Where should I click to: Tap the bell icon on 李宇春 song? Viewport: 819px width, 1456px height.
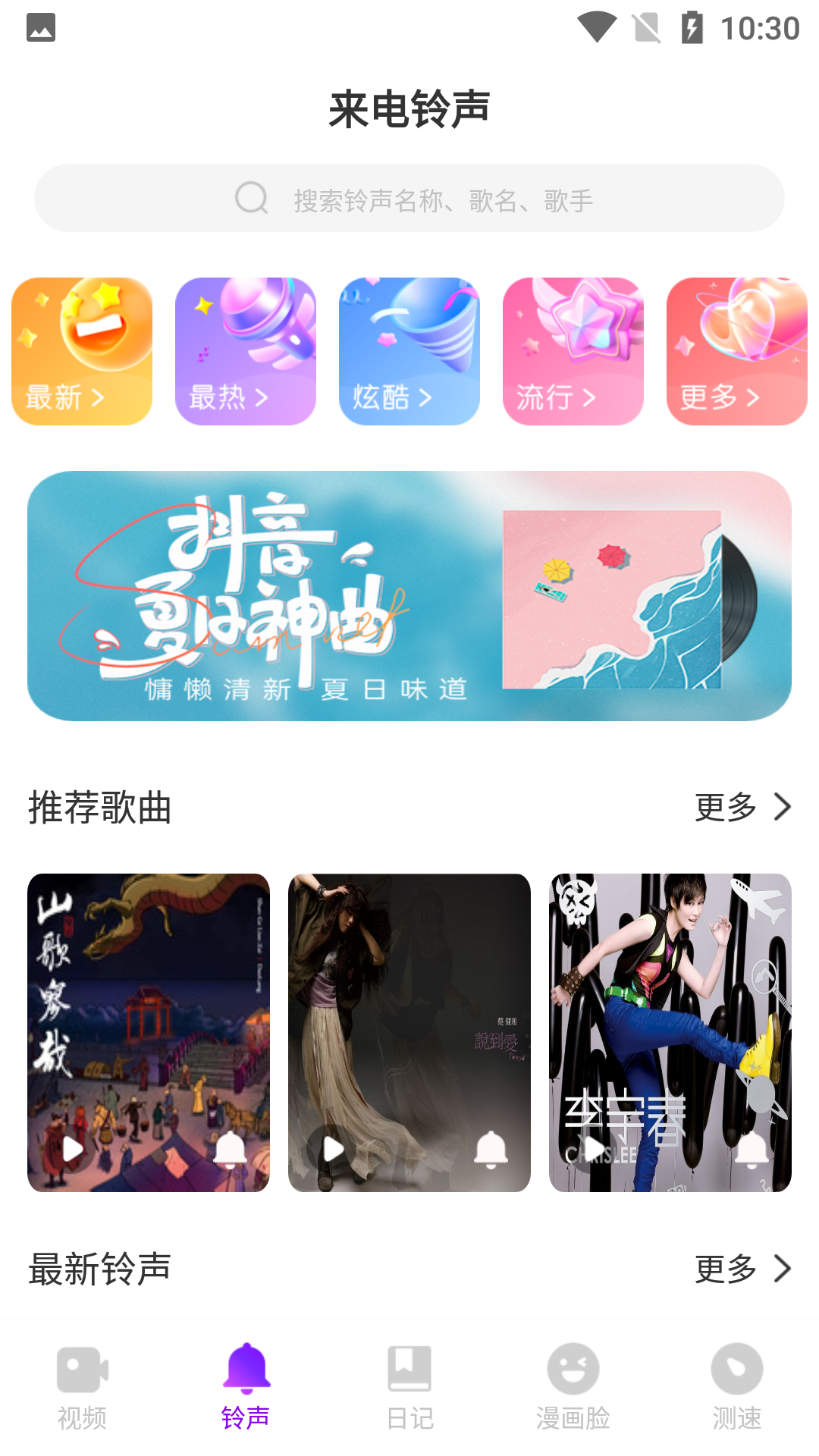752,1150
